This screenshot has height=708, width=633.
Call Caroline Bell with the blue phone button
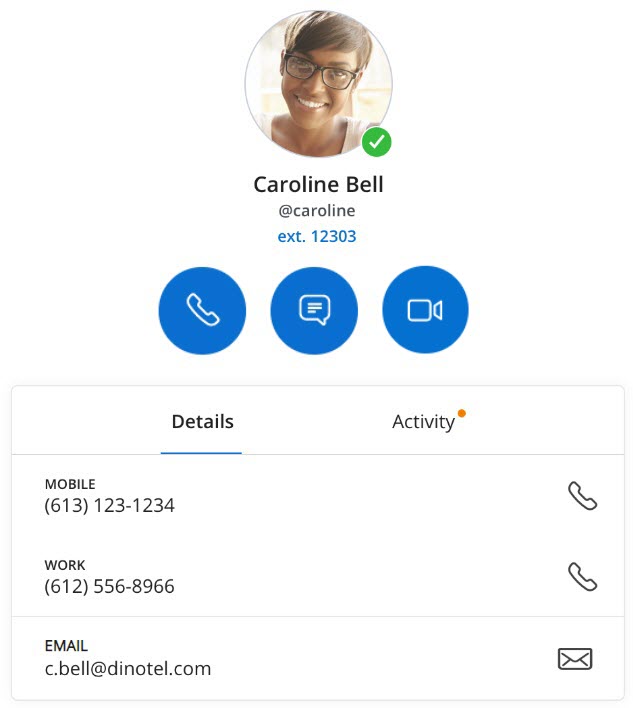202,310
